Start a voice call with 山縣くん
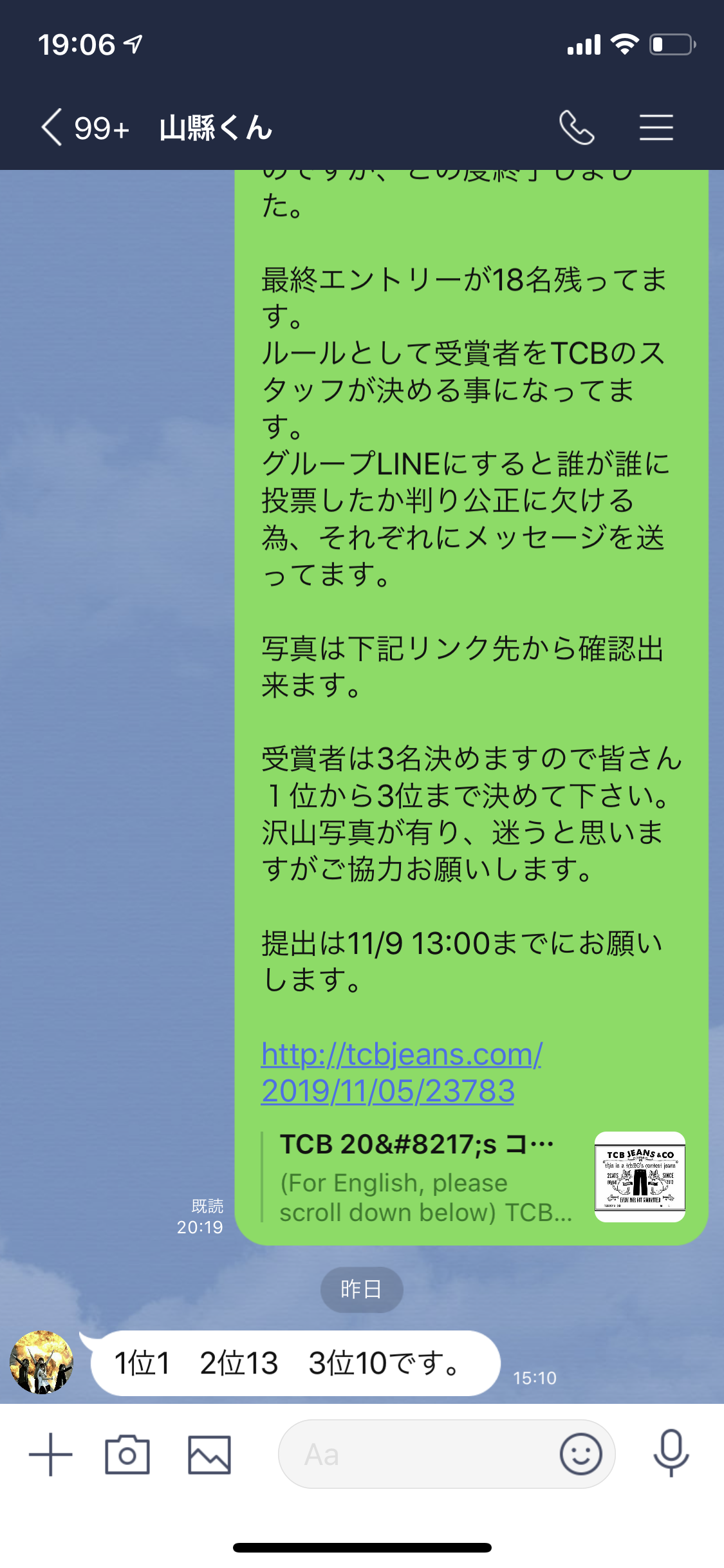The height and width of the screenshot is (1568, 724). coord(577,127)
